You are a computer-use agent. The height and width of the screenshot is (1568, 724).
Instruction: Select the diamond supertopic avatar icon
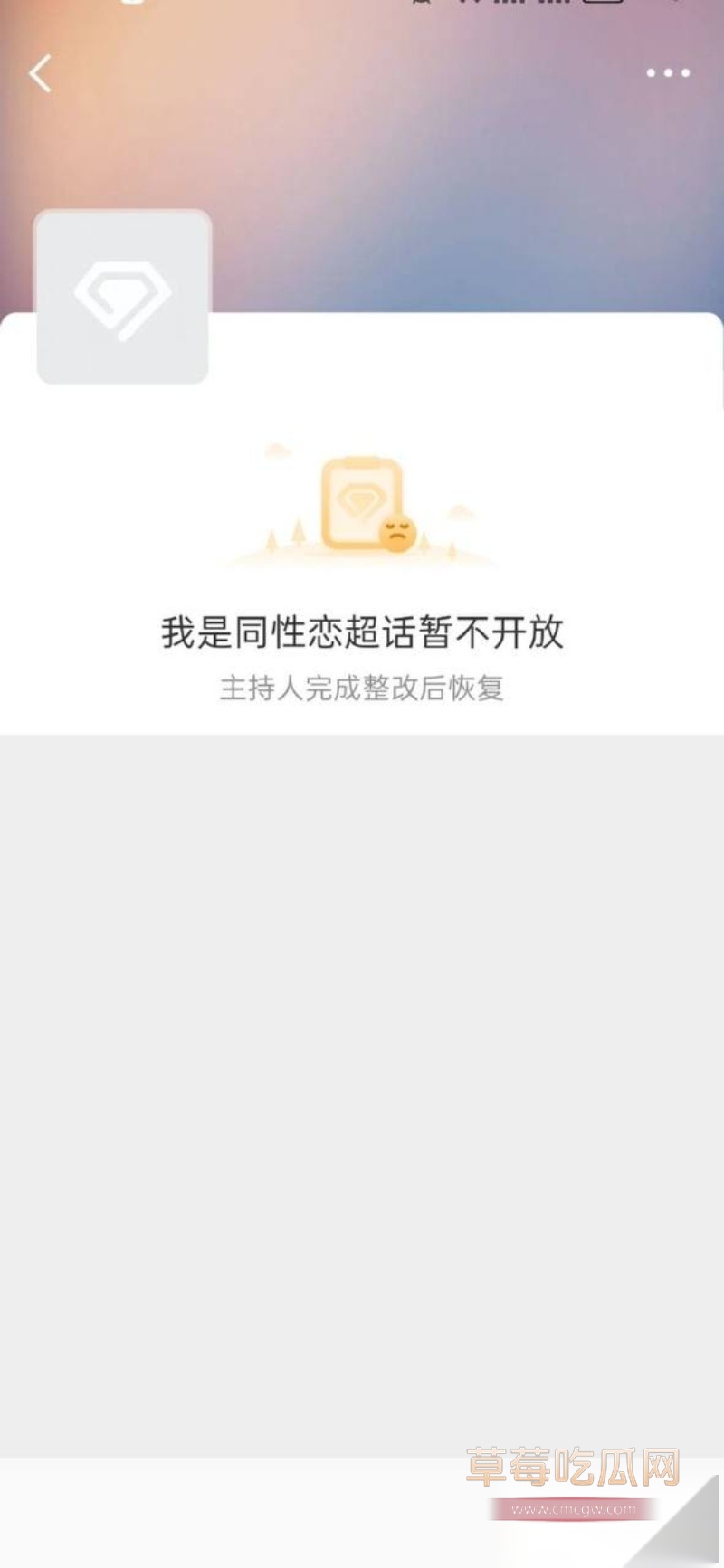pos(123,293)
